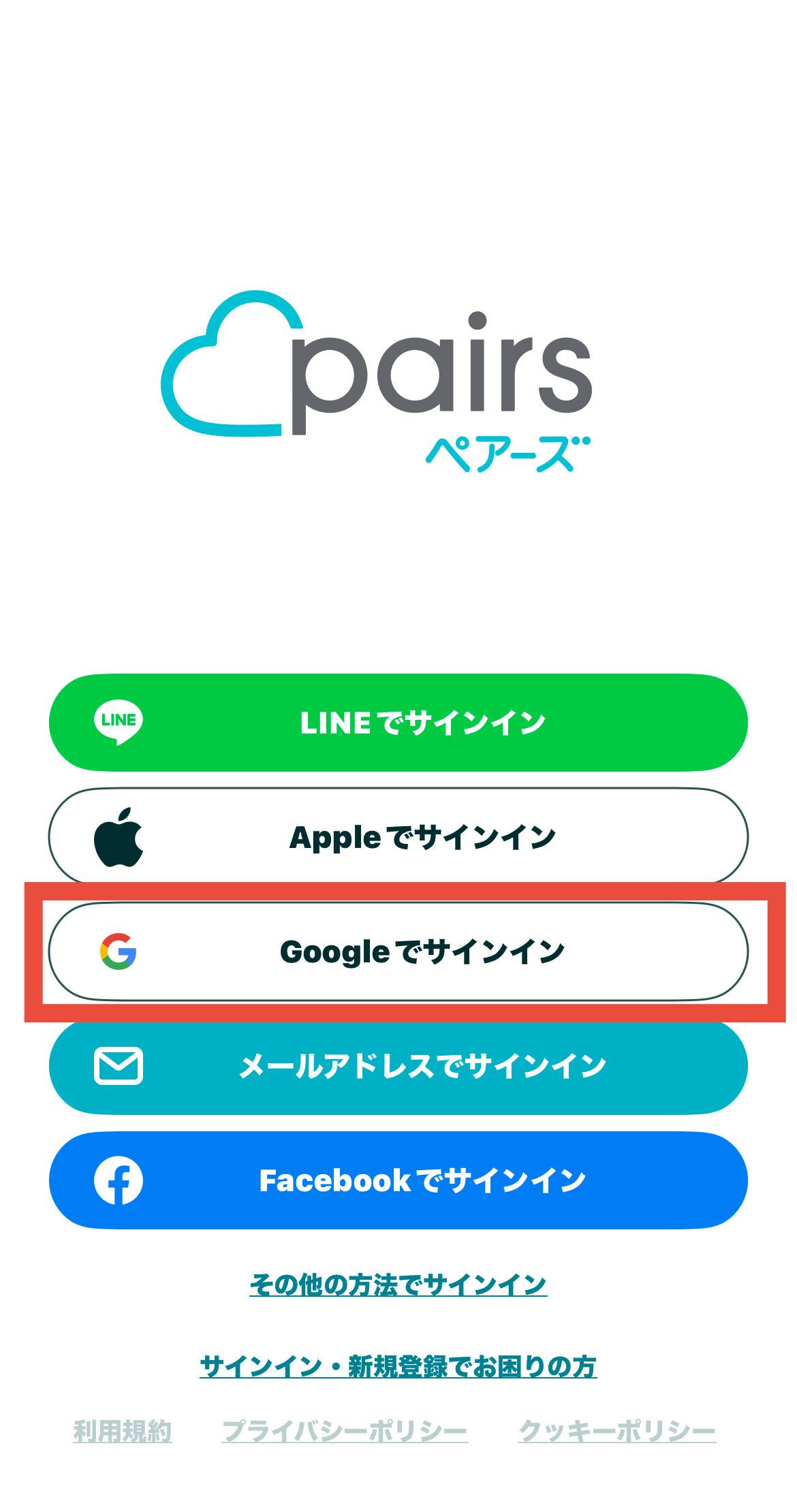Continue with Facebook sign-in

point(398,1180)
